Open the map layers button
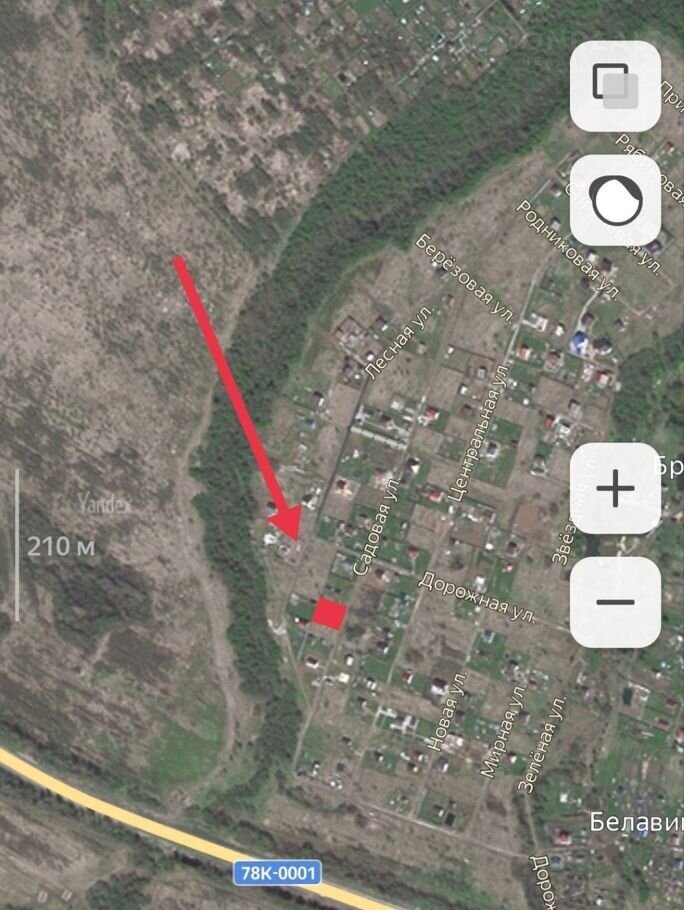The height and width of the screenshot is (910, 684). (x=614, y=86)
